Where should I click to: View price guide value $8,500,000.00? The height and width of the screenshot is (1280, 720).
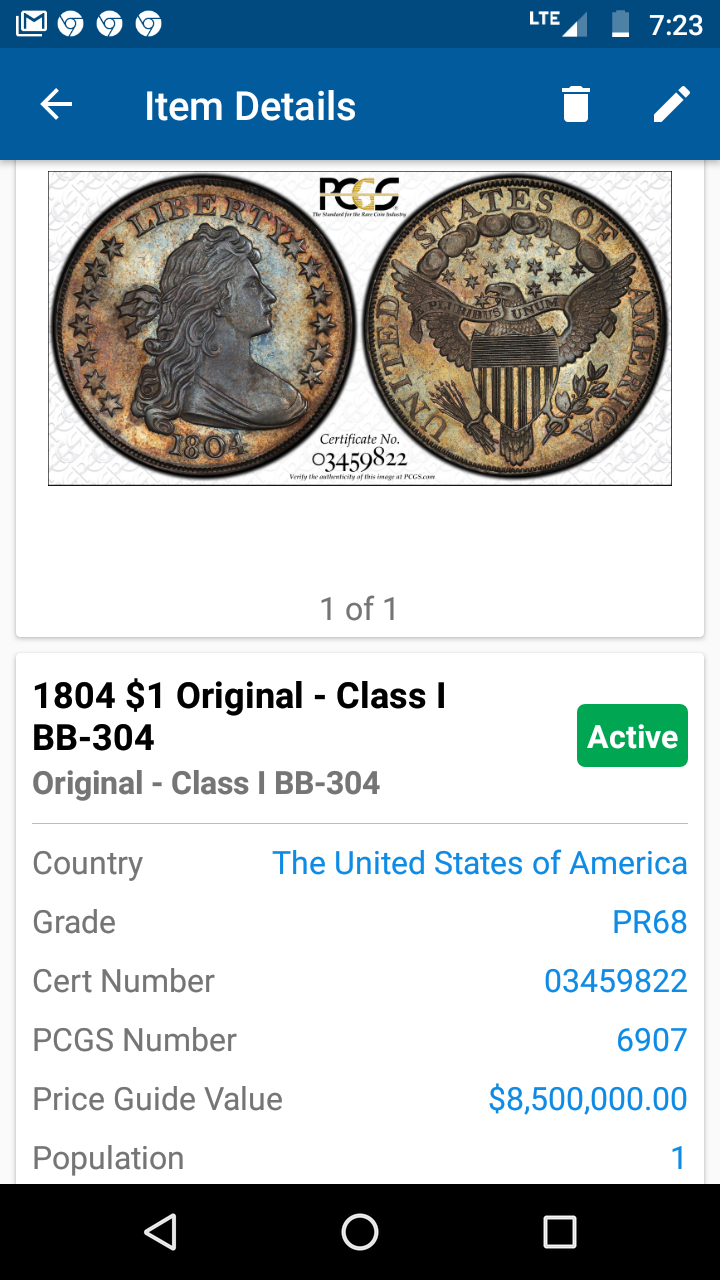(587, 1099)
